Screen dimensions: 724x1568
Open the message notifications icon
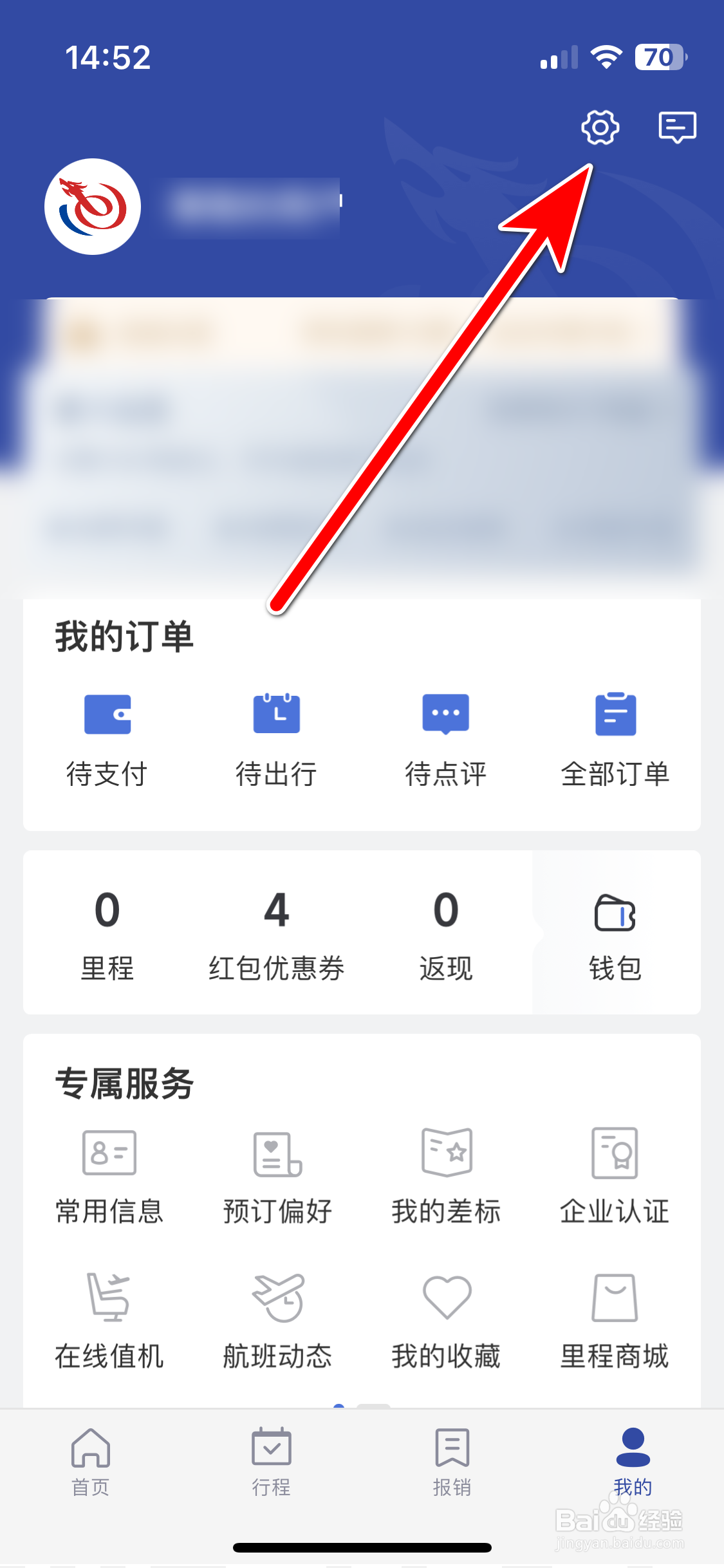click(x=678, y=127)
